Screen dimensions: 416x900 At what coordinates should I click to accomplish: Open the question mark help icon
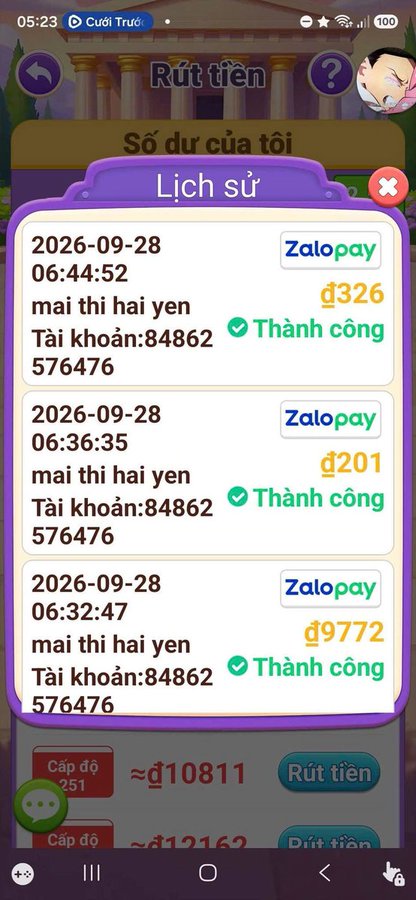(331, 73)
